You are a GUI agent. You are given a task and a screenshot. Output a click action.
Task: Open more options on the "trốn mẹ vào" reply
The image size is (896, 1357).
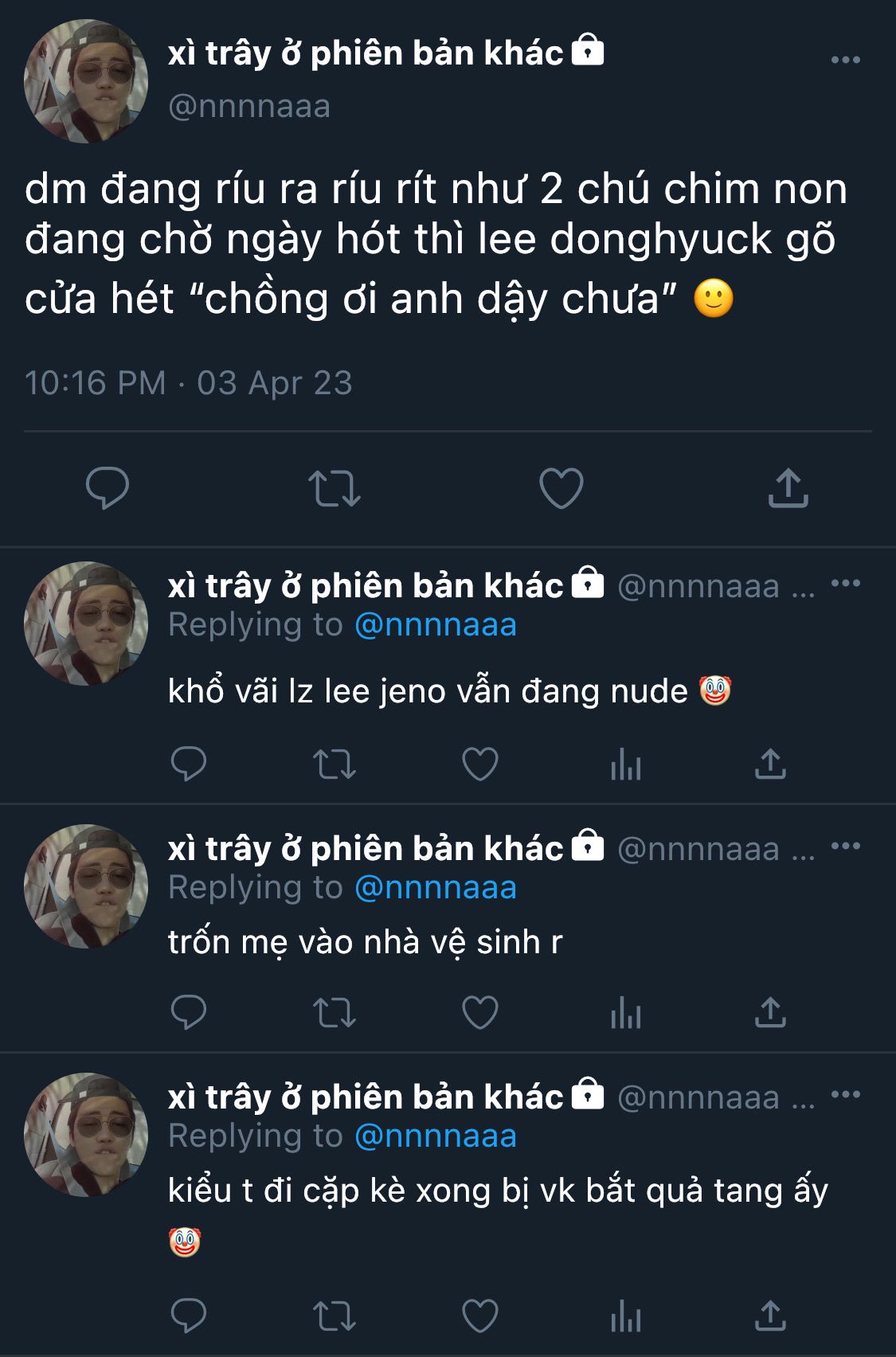(845, 847)
